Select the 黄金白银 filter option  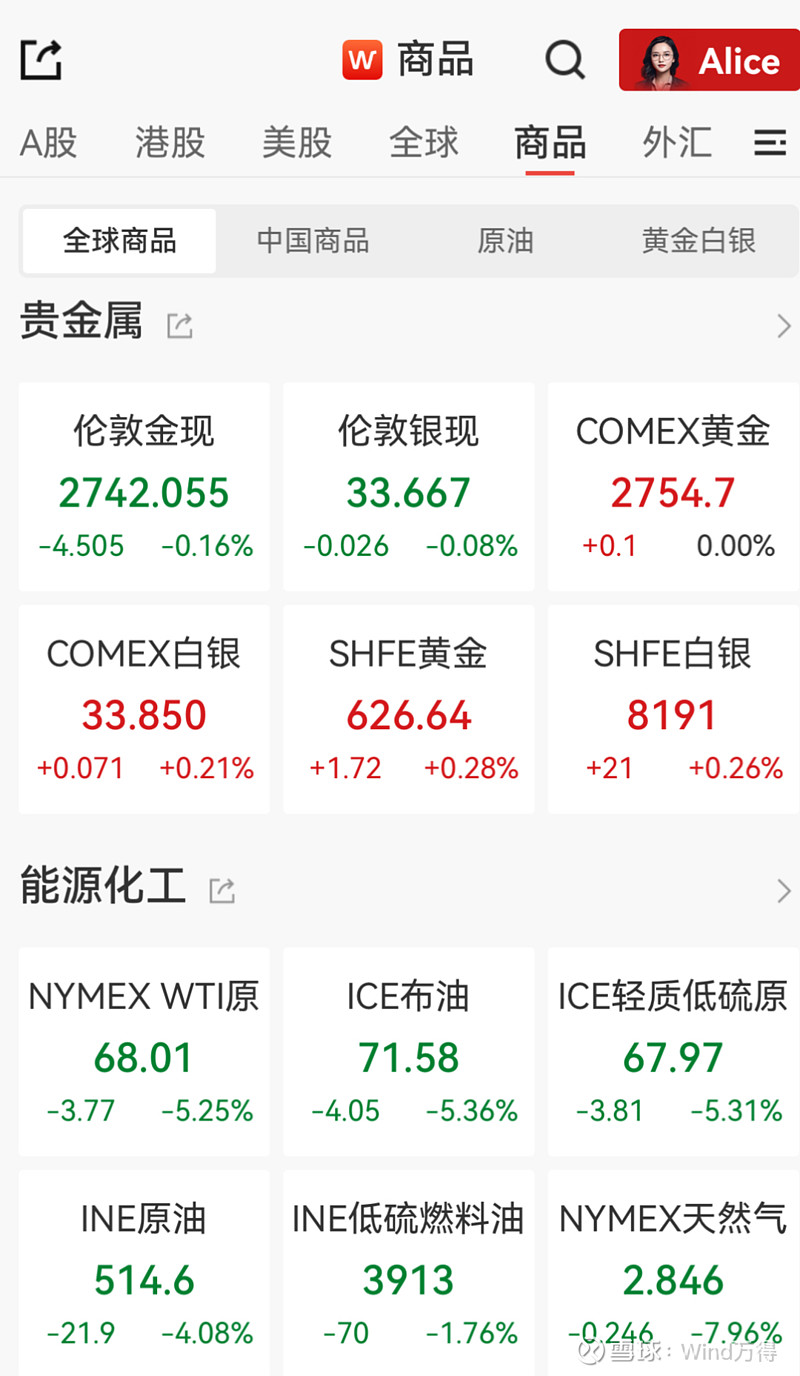click(699, 240)
